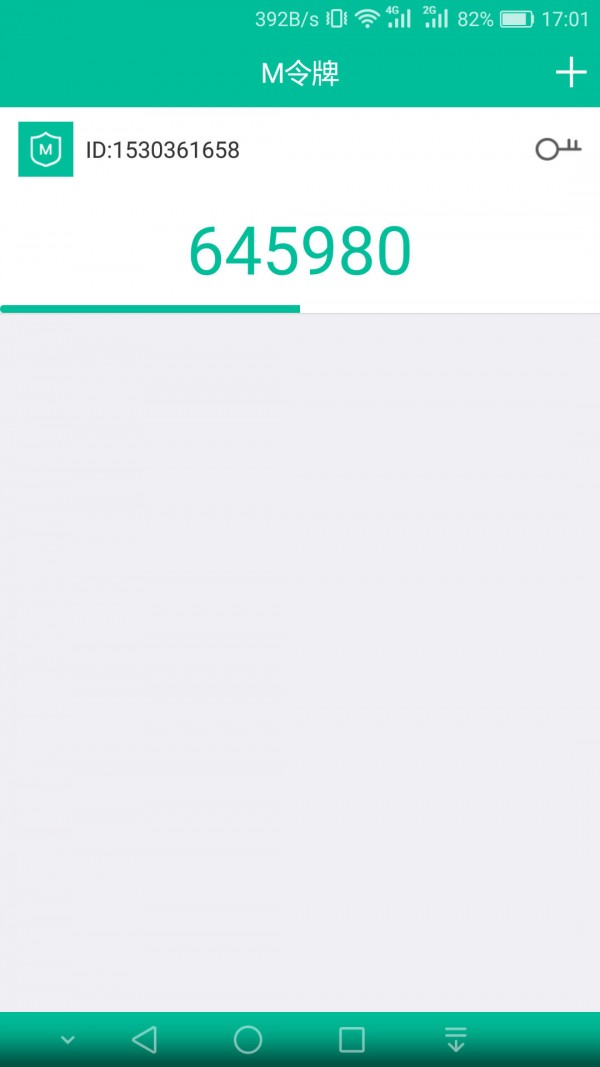This screenshot has height=1067, width=600.
Task: Pull down the notification panel via nav icon
Action: pos(456,1040)
